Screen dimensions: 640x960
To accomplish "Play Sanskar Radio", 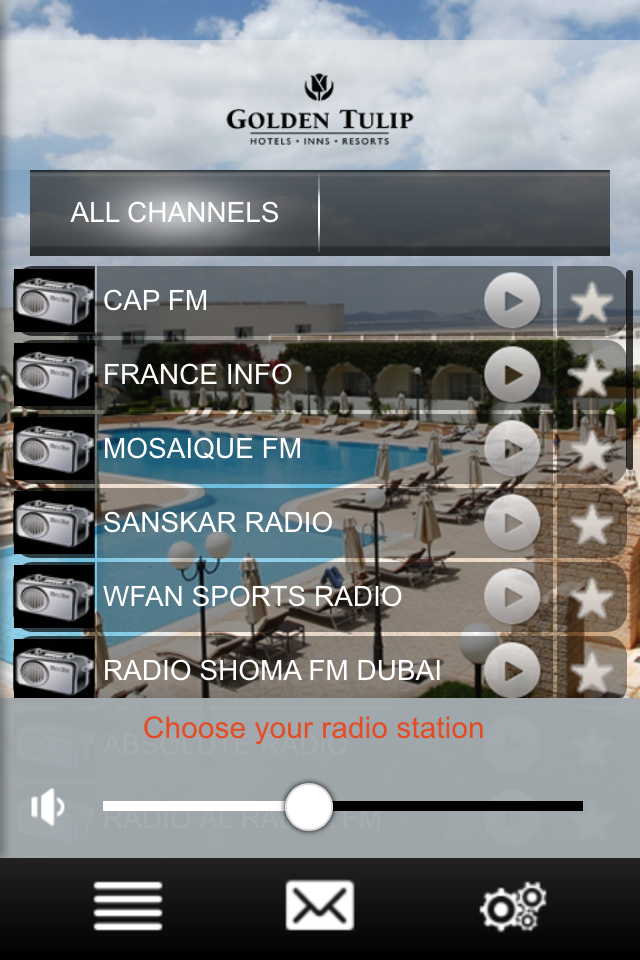I will click(512, 523).
